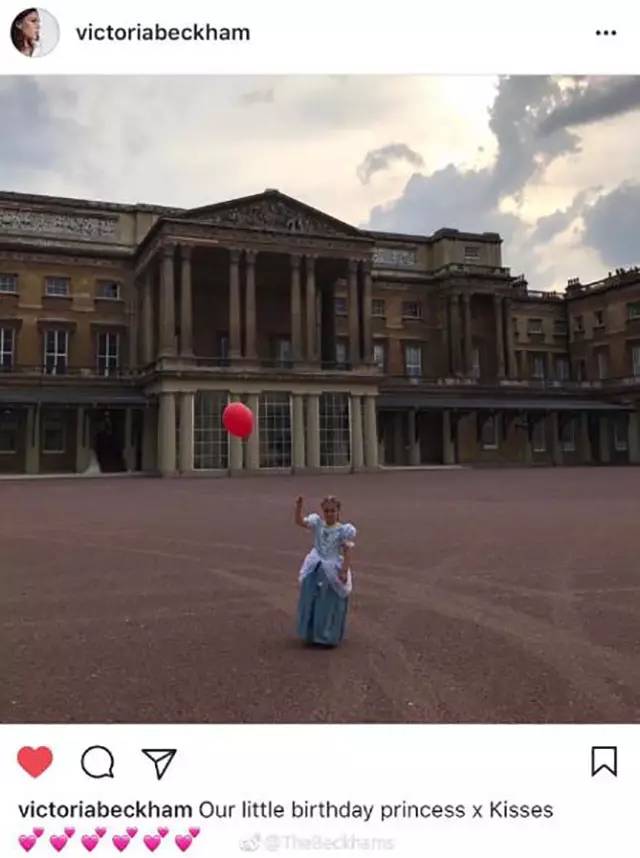Open the victoriabeckham username in the post header

[x=163, y=32]
